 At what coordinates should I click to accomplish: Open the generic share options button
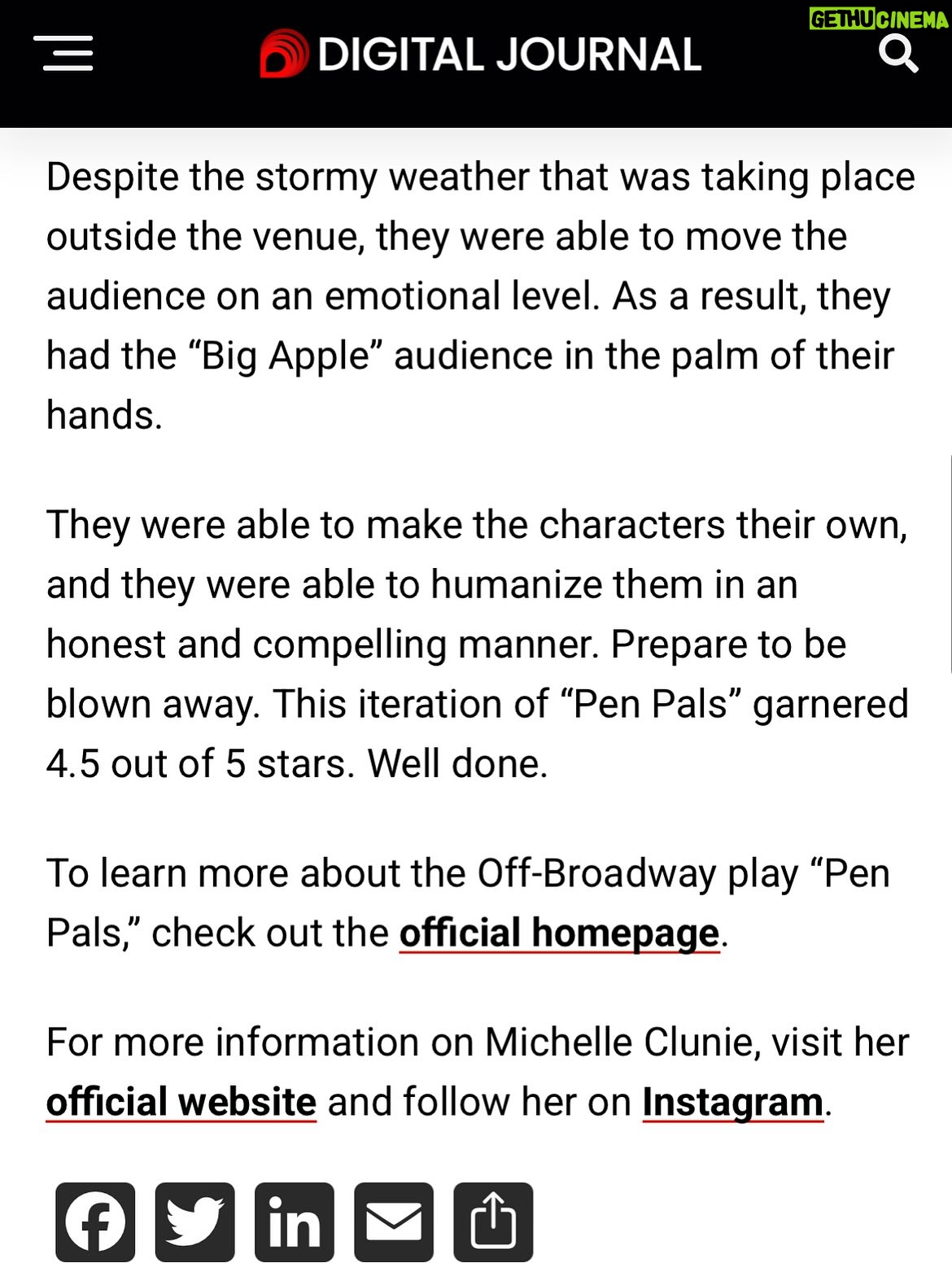point(493,1222)
